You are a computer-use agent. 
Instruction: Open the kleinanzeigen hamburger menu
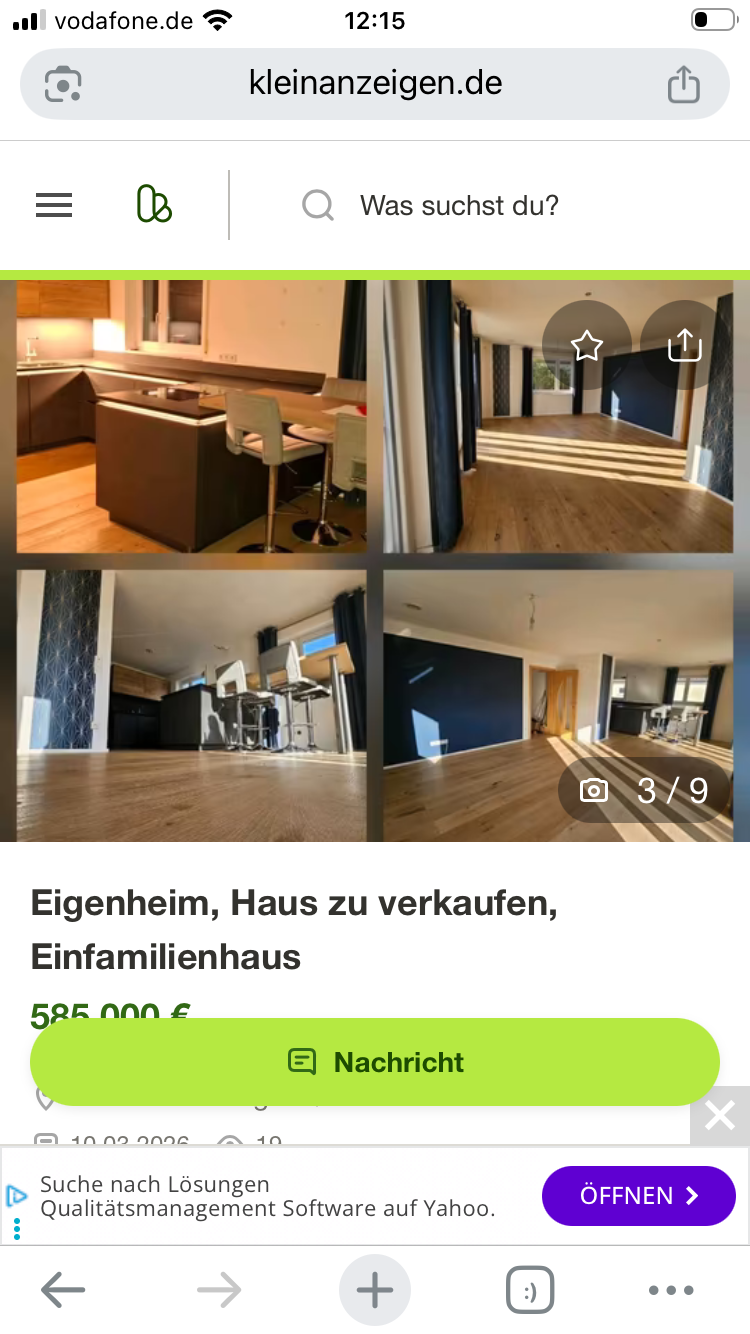(53, 205)
